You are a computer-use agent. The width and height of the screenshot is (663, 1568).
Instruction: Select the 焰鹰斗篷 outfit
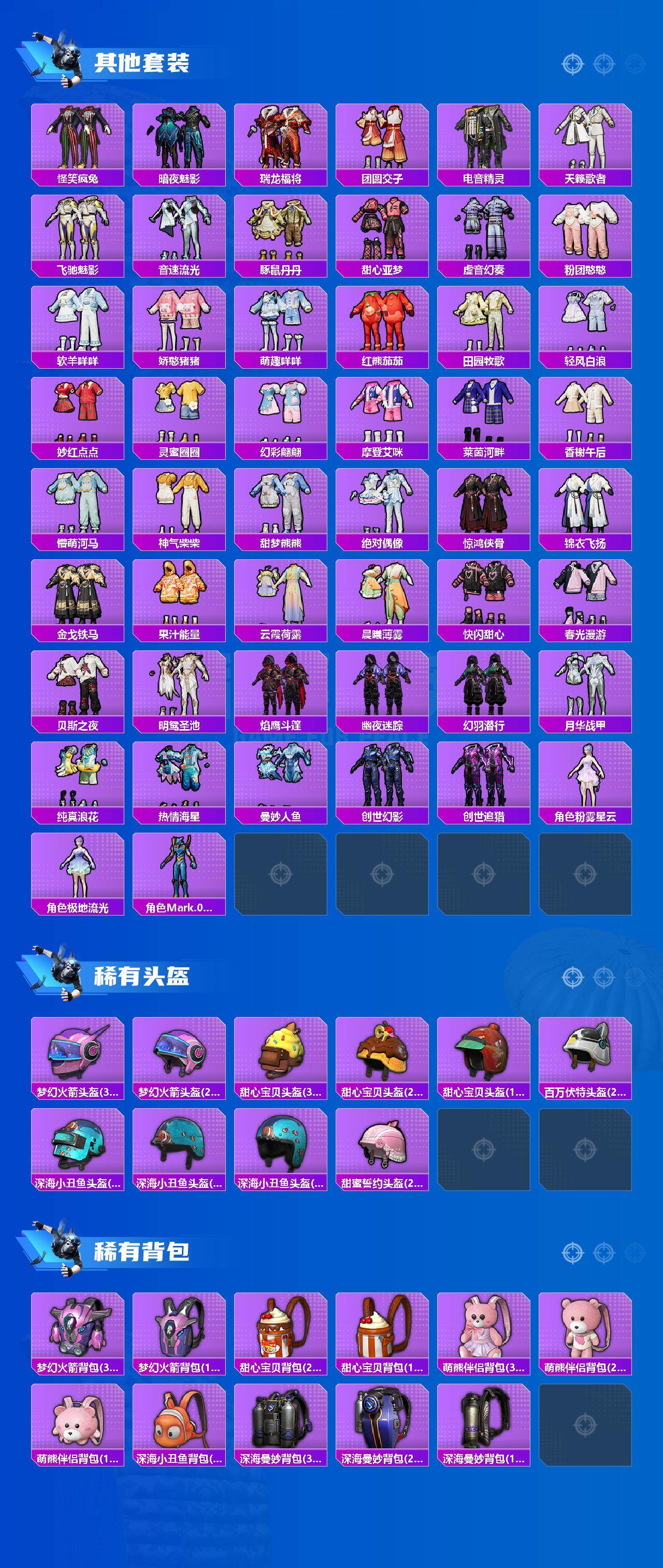pyautogui.click(x=281, y=693)
